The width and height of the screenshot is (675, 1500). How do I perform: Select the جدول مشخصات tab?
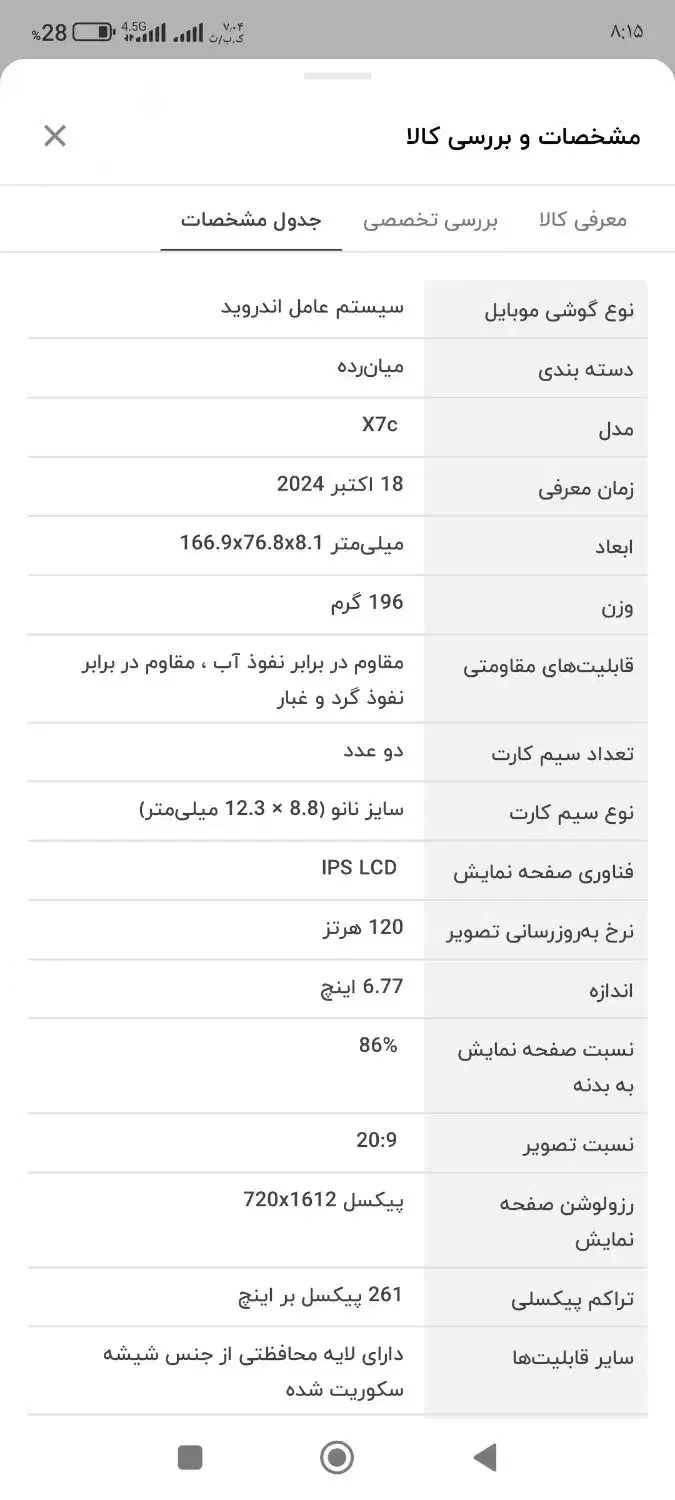[251, 220]
